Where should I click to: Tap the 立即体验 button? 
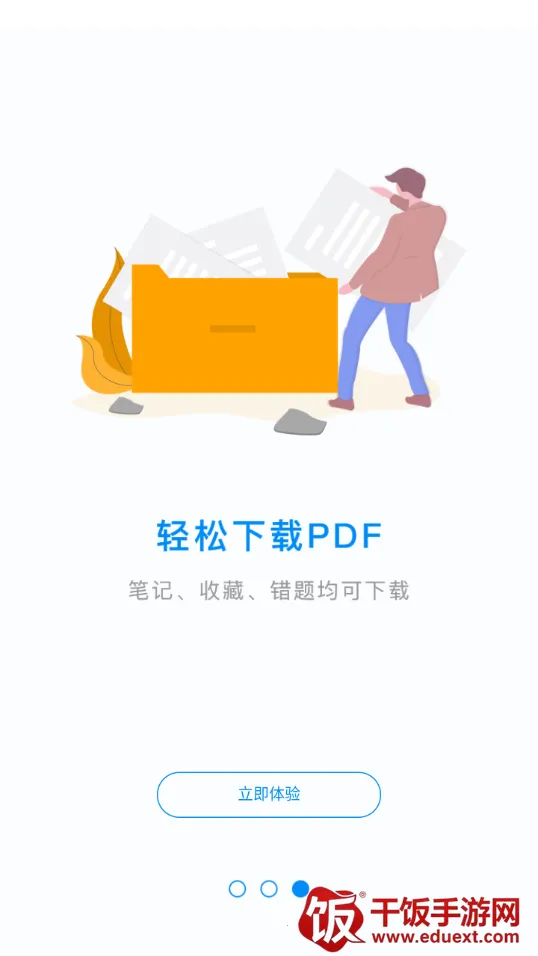coord(268,794)
